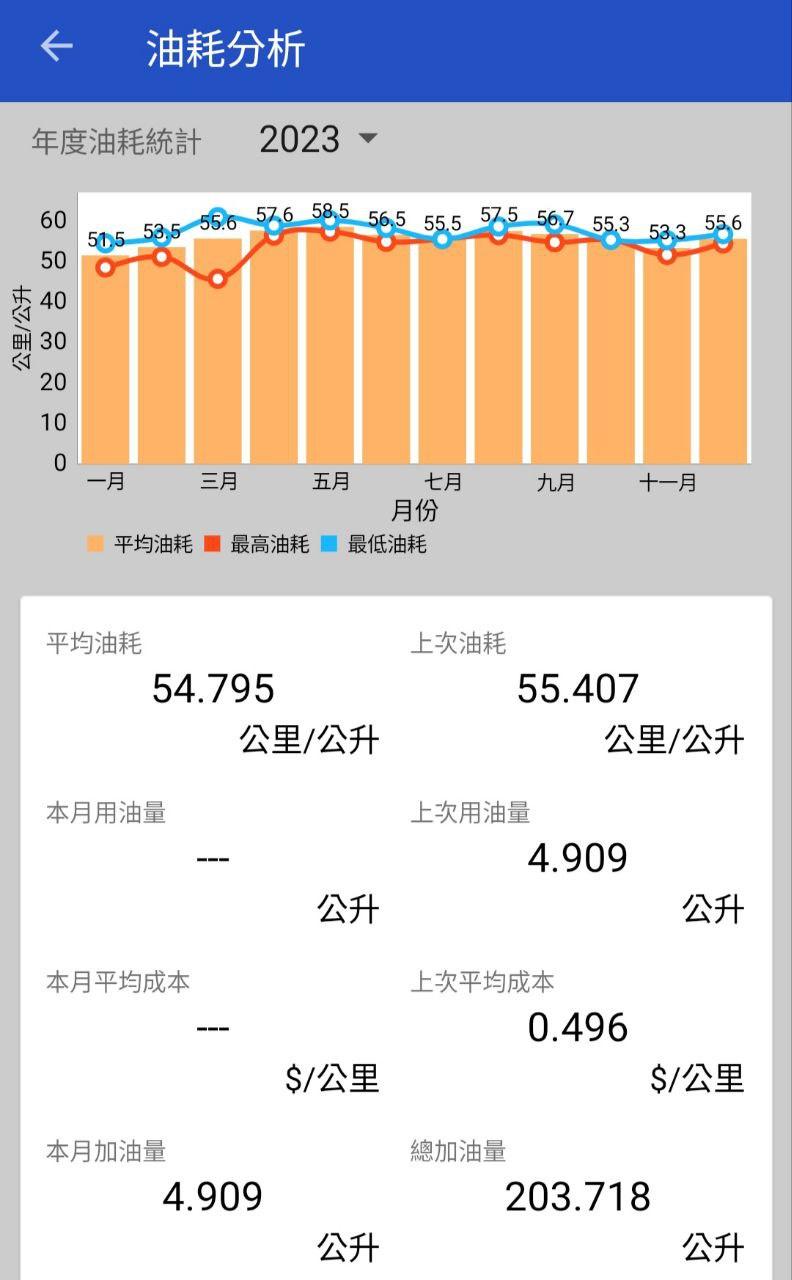Open the 2023 year dropdown
Image resolution: width=792 pixels, height=1280 pixels.
point(319,139)
